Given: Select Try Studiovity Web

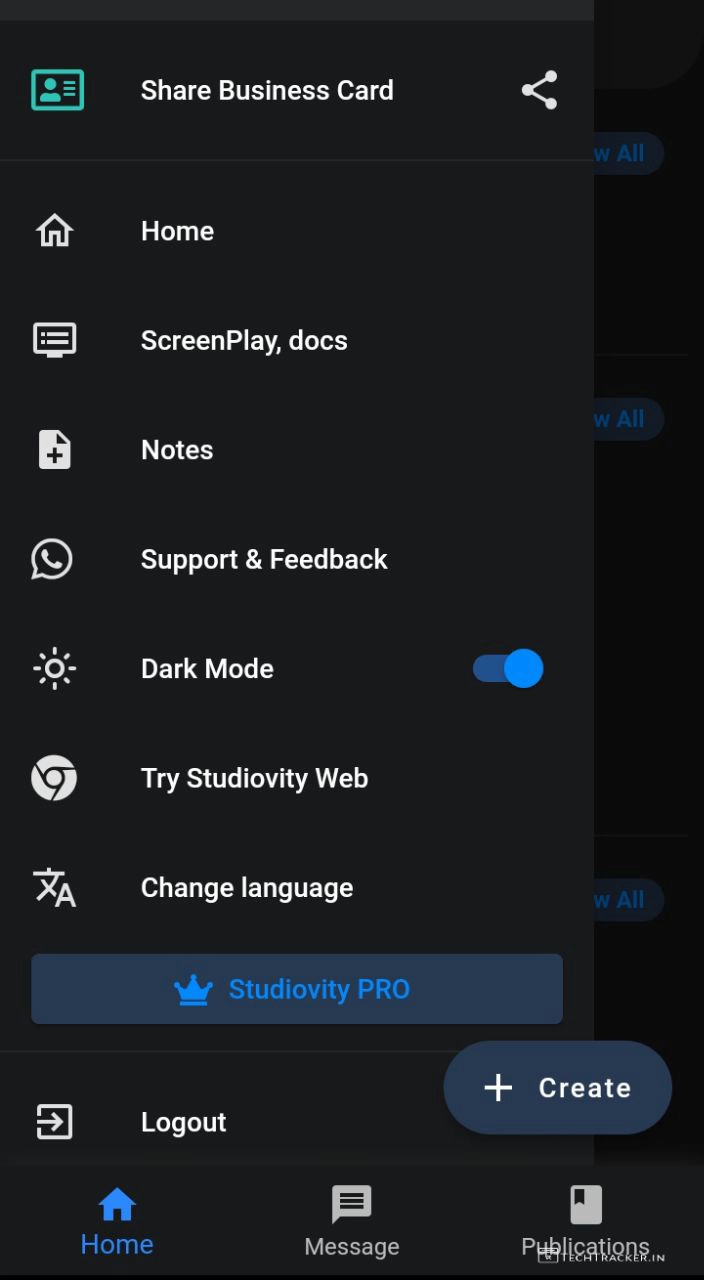Looking at the screenshot, I should coord(254,778).
